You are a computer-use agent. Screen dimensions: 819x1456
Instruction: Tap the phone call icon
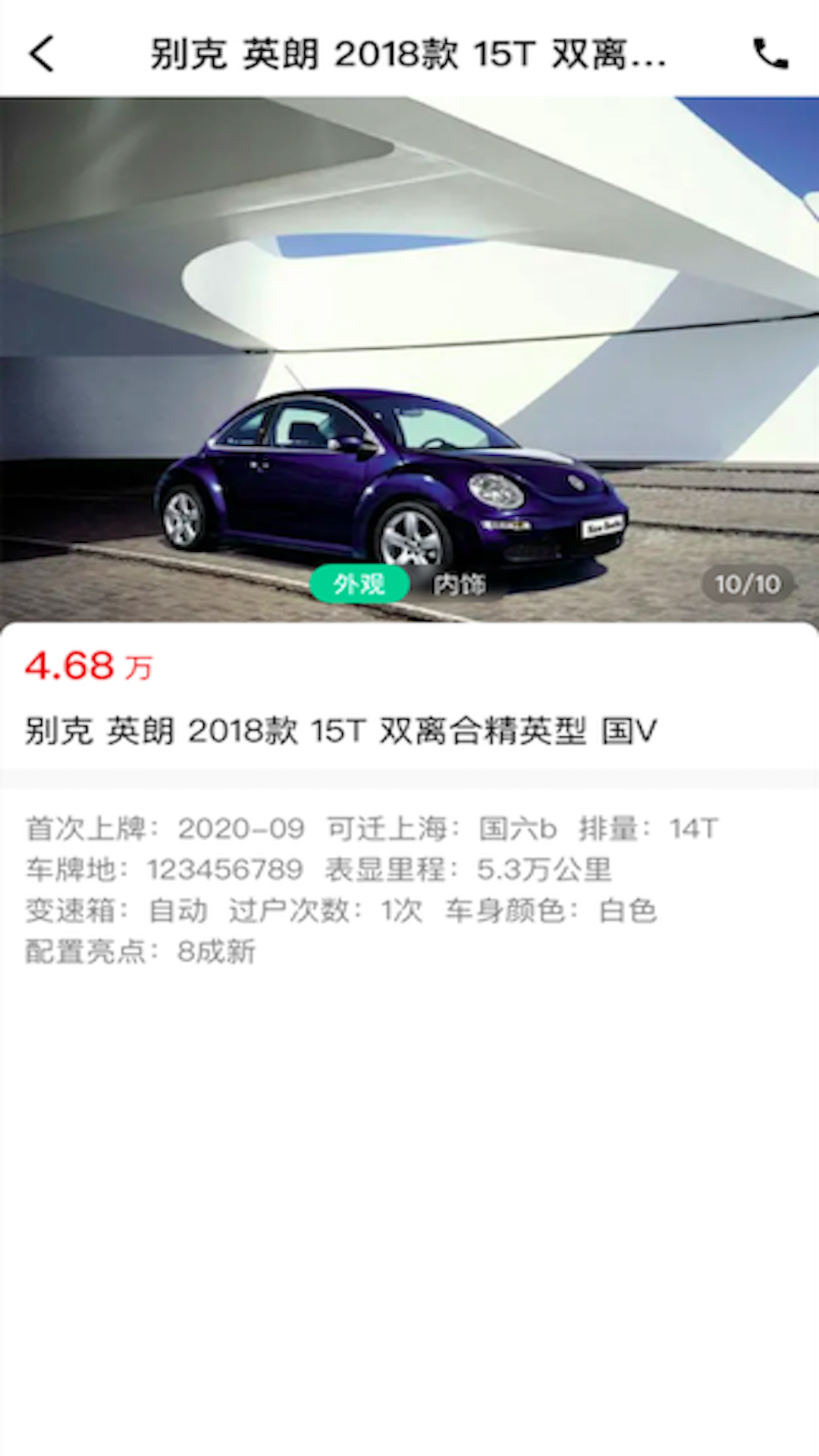tap(770, 53)
